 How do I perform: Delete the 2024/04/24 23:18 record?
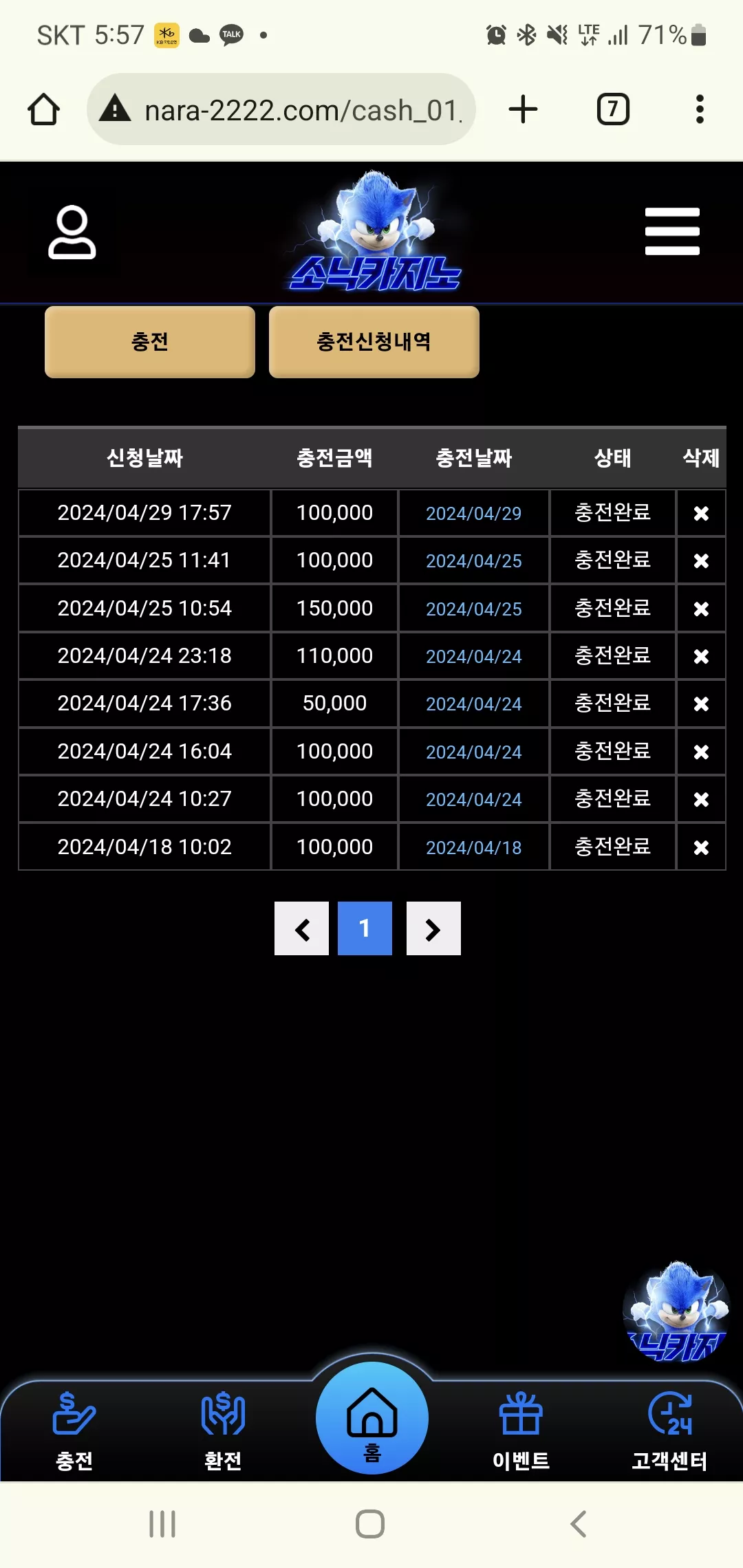click(x=701, y=656)
